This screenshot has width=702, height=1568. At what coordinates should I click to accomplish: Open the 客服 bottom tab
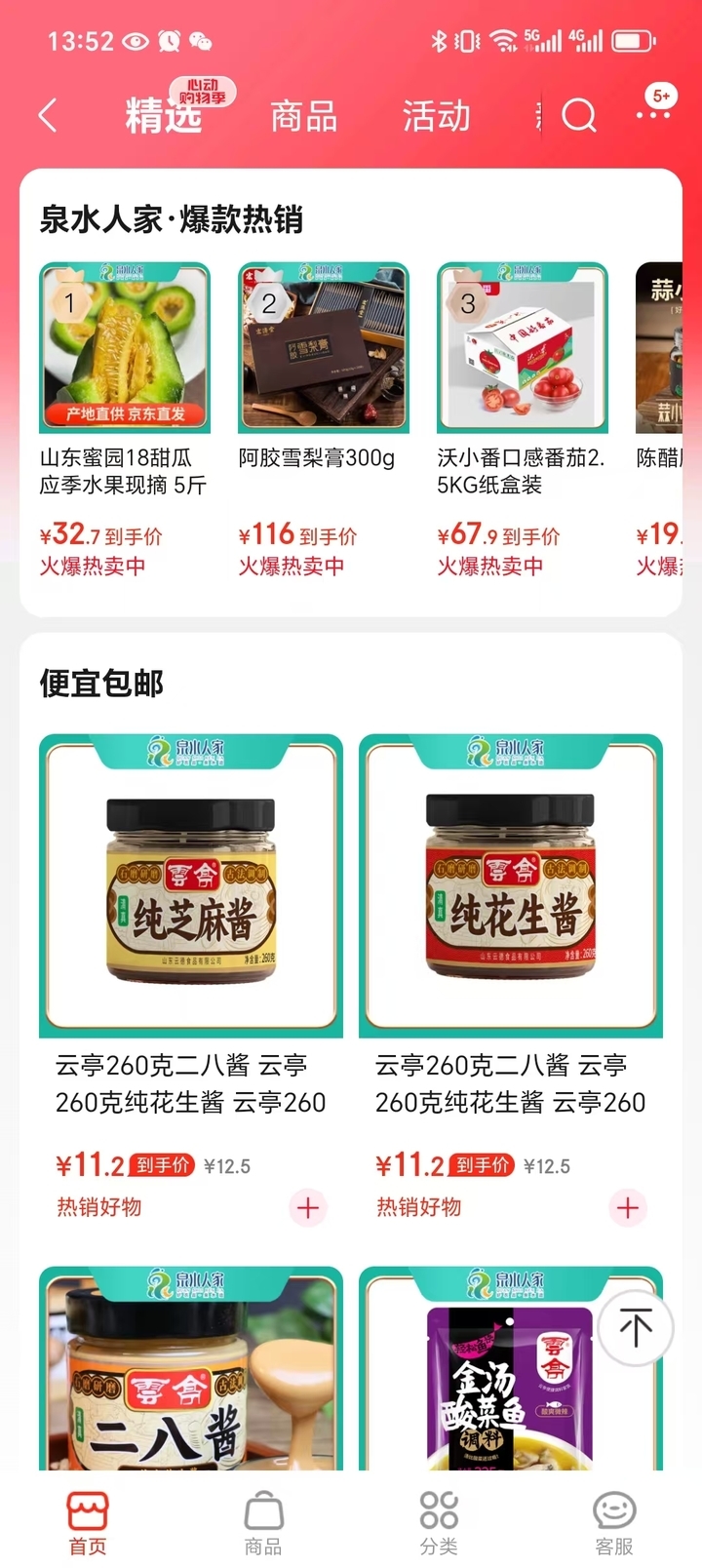coord(614,1522)
